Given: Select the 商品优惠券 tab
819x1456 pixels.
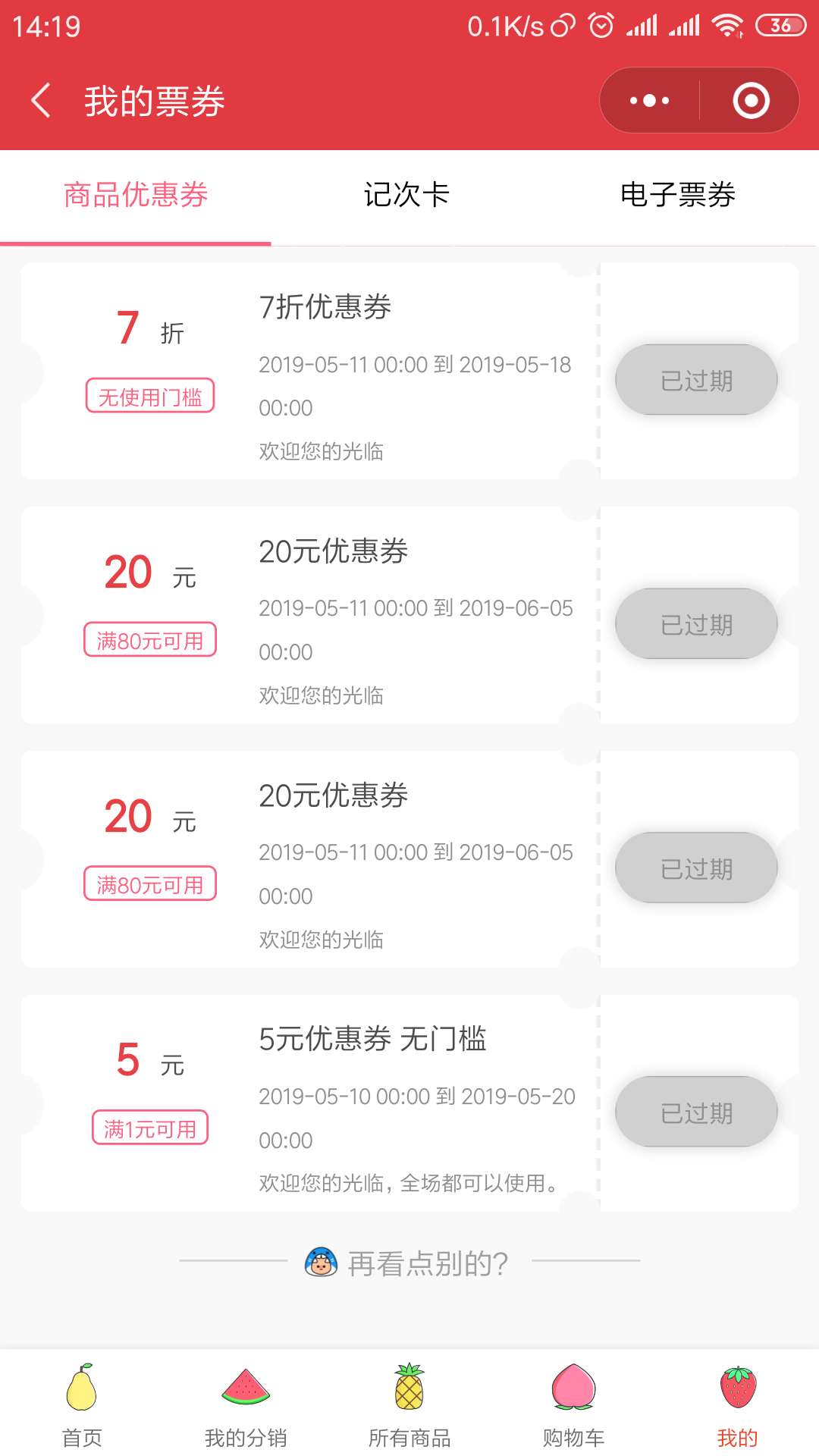Looking at the screenshot, I should [x=136, y=196].
